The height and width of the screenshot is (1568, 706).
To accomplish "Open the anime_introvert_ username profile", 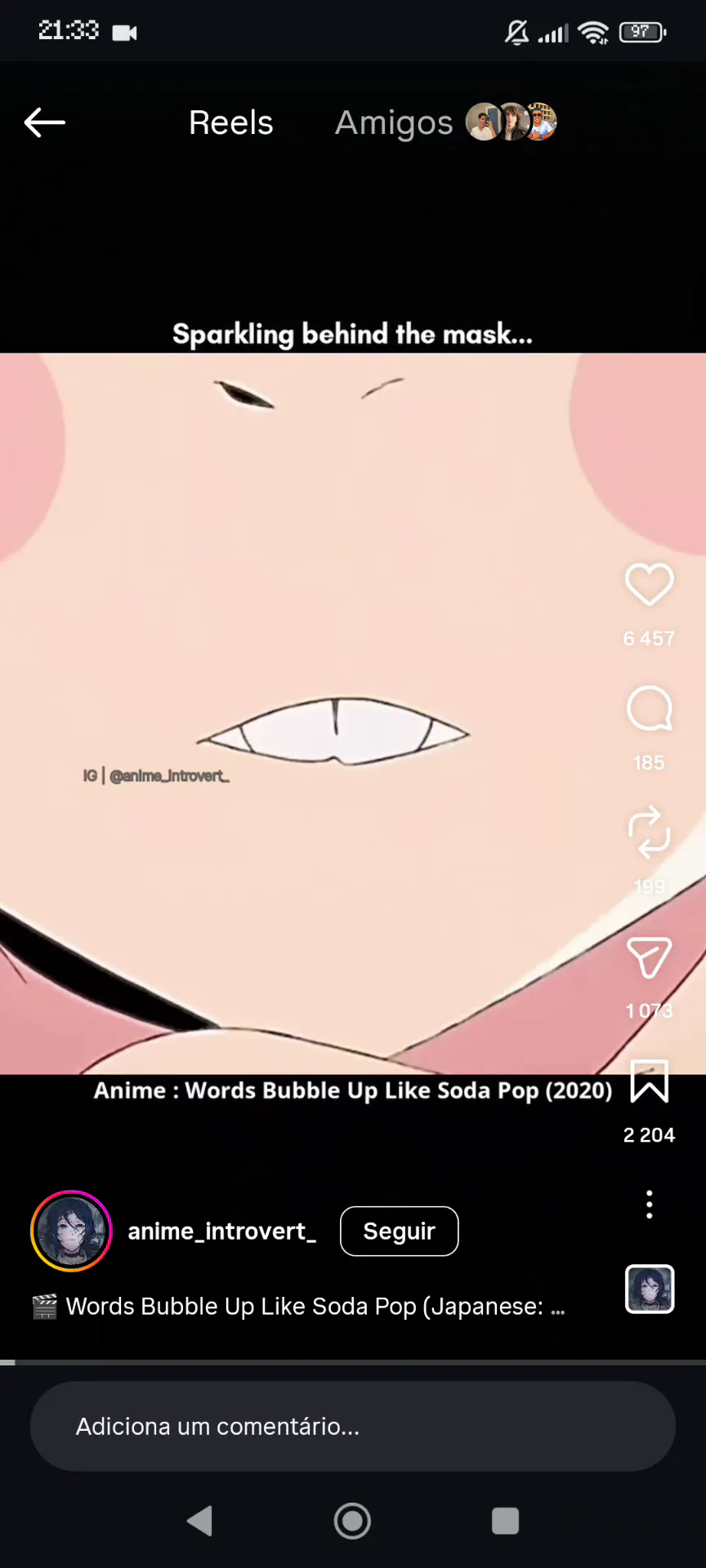I will point(221,1231).
